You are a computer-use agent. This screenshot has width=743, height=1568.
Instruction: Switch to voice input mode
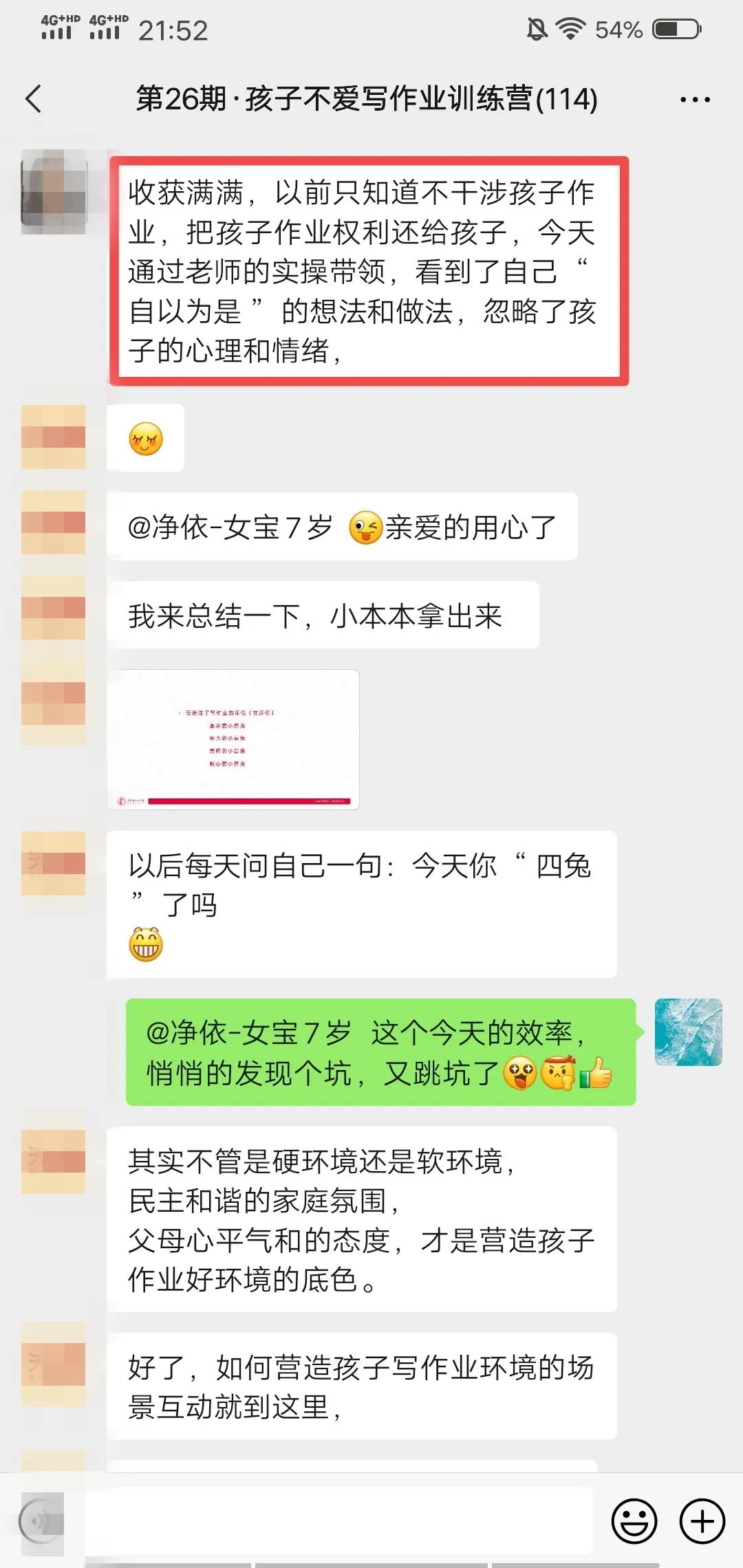[x=41, y=1522]
